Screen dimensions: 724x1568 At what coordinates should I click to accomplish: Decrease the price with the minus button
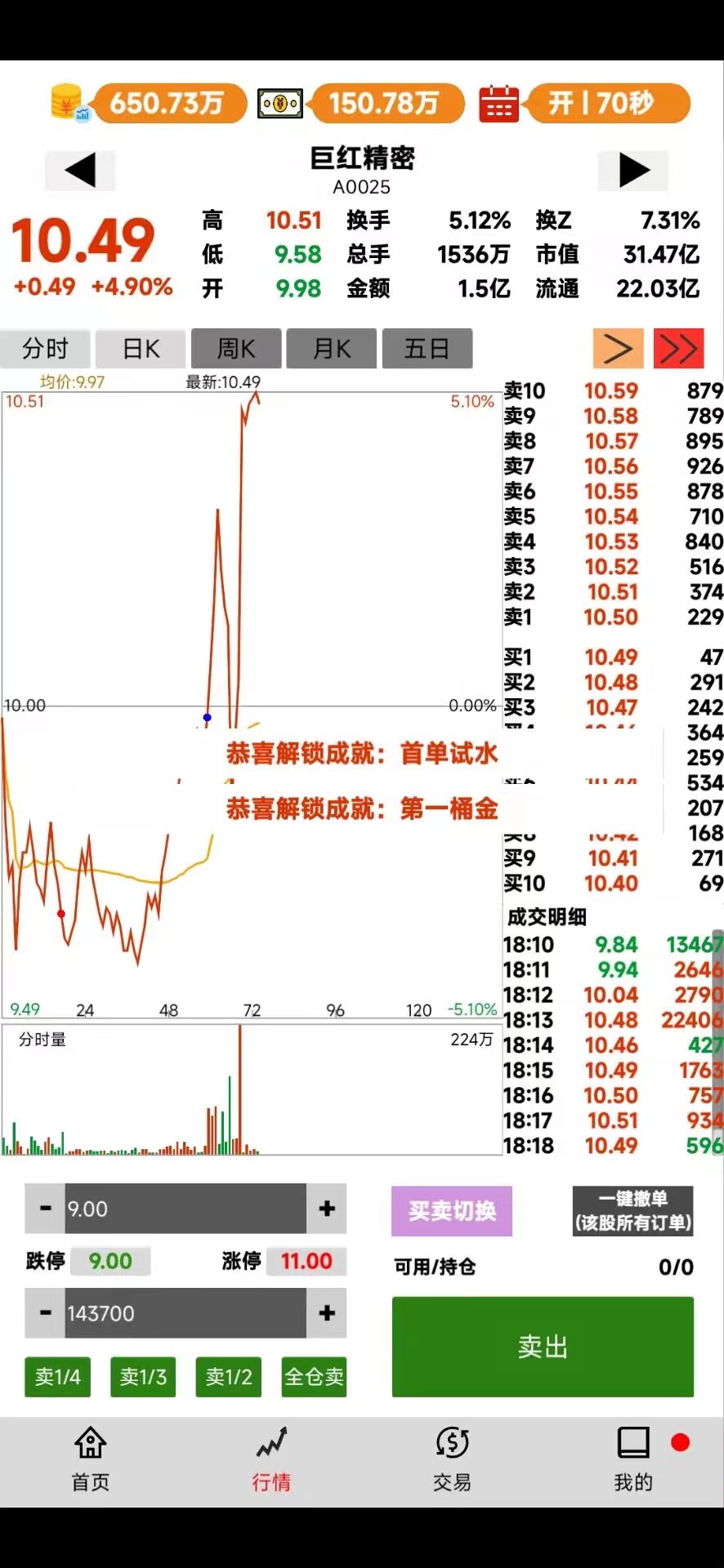pyautogui.click(x=46, y=1209)
